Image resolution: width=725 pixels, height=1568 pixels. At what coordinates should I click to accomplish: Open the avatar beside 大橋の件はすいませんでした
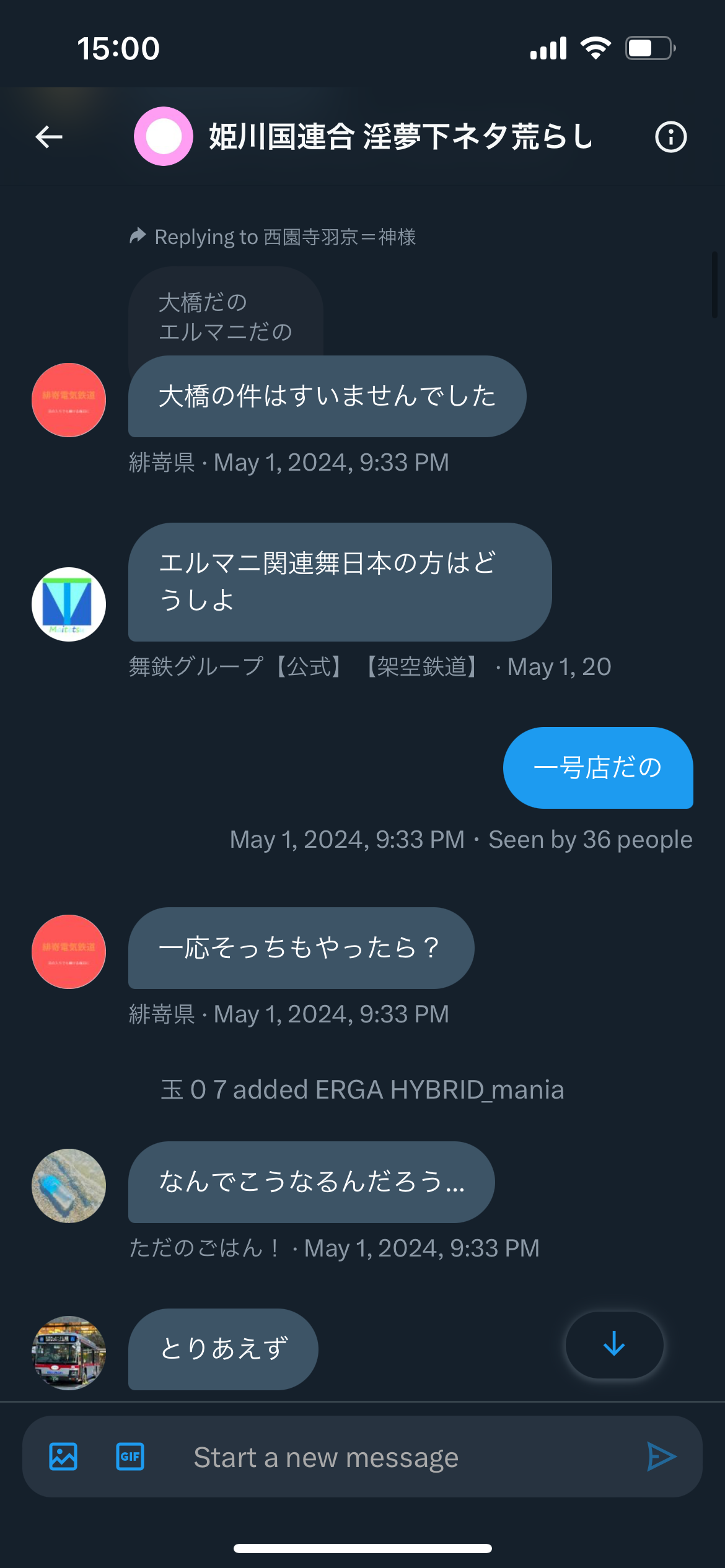[x=69, y=400]
